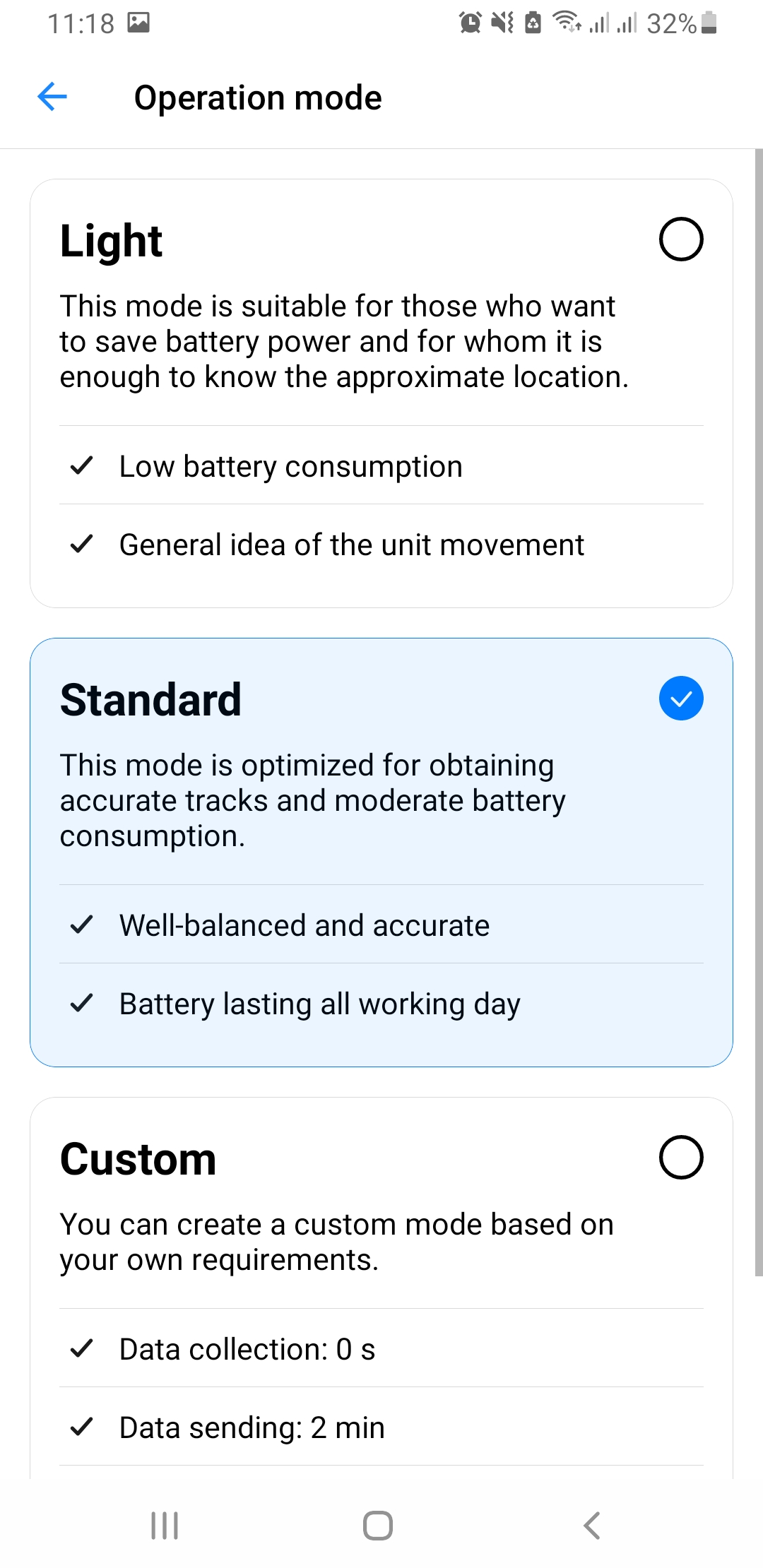Go back from Operation mode
This screenshot has width=763, height=1568.
[x=52, y=97]
